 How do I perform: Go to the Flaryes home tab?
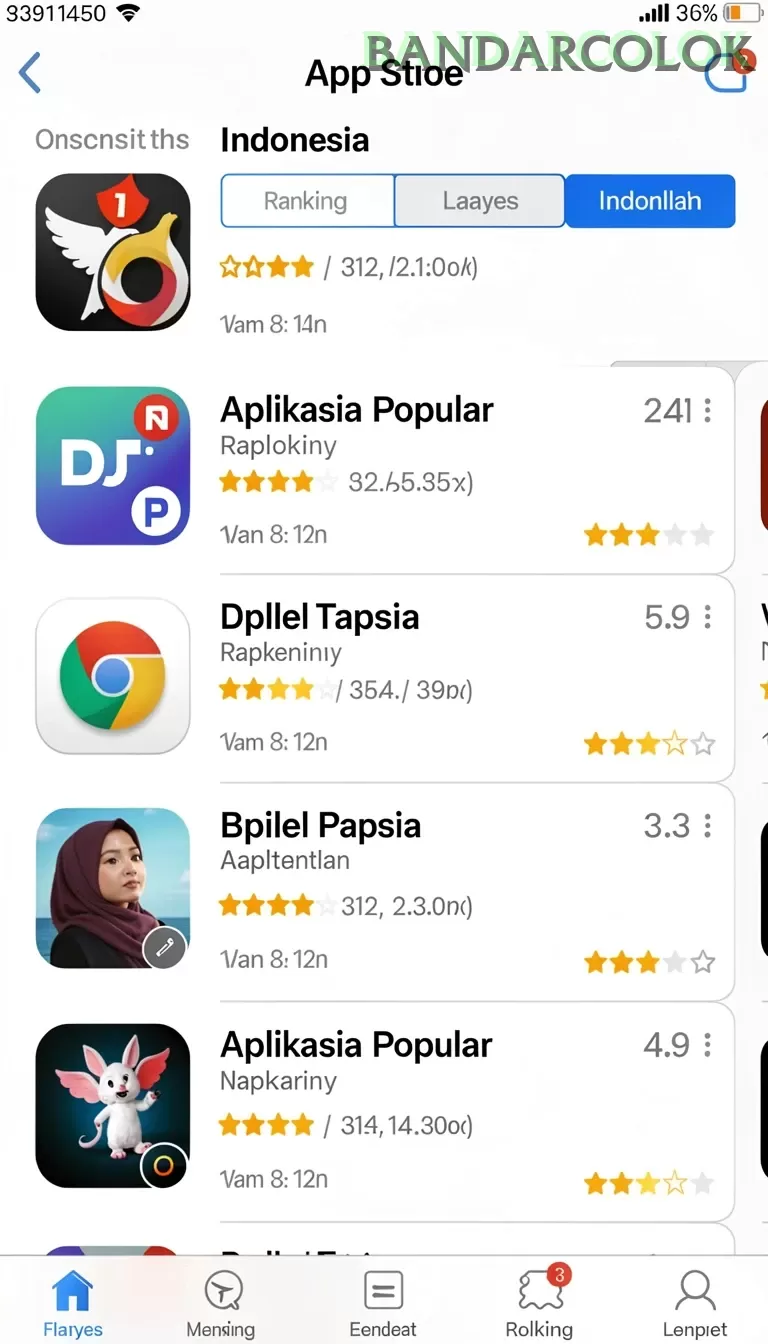click(x=73, y=1303)
